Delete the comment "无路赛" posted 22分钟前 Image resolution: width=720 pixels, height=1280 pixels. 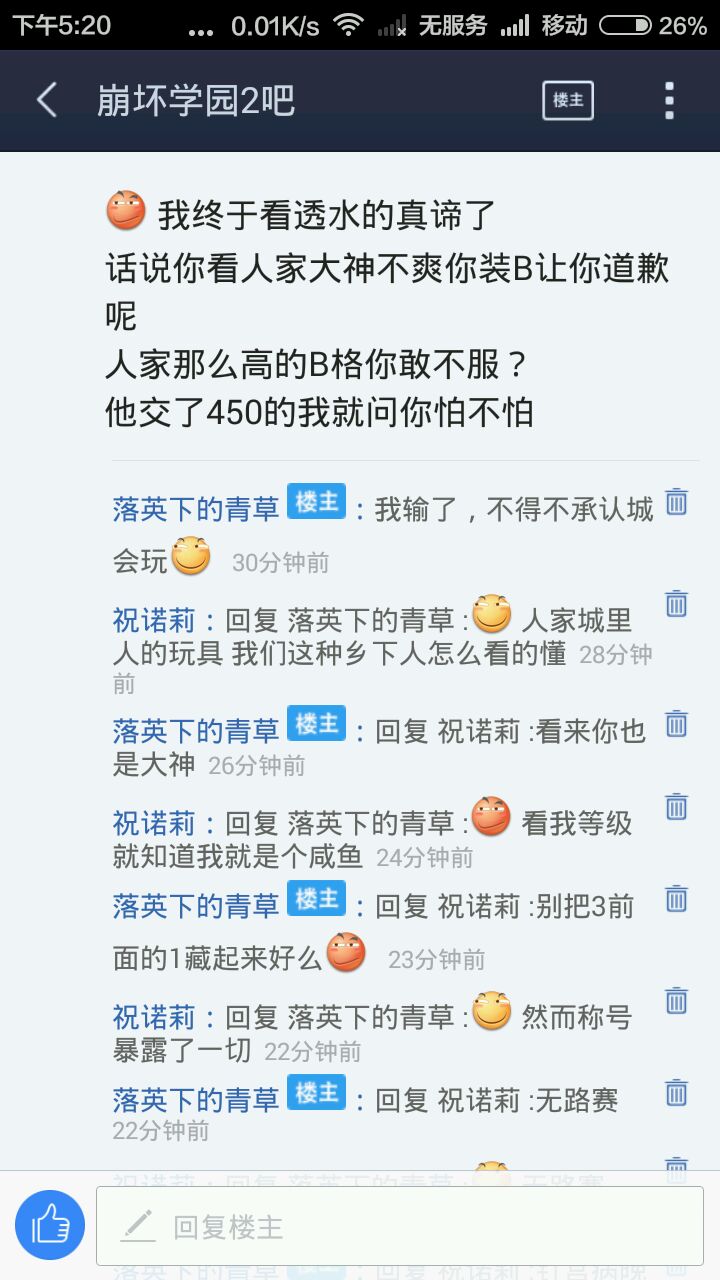(x=677, y=1092)
